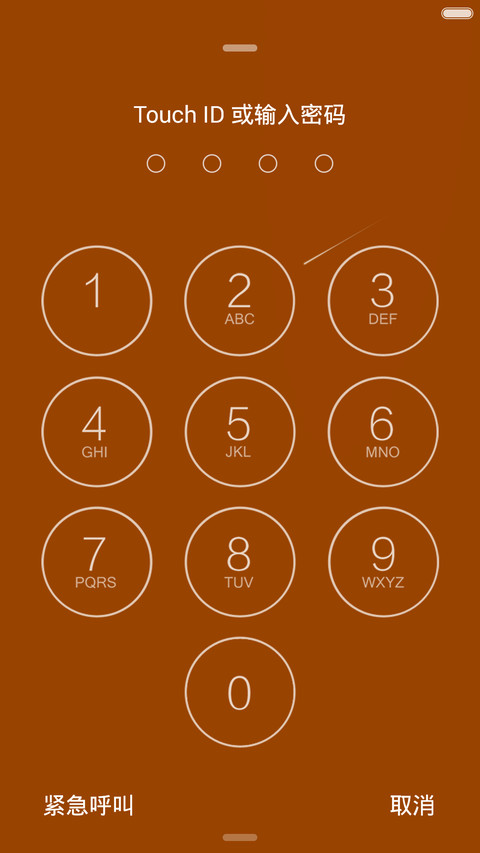Image resolution: width=480 pixels, height=853 pixels.
Task: Tap the 5 JKL key
Action: (240, 431)
